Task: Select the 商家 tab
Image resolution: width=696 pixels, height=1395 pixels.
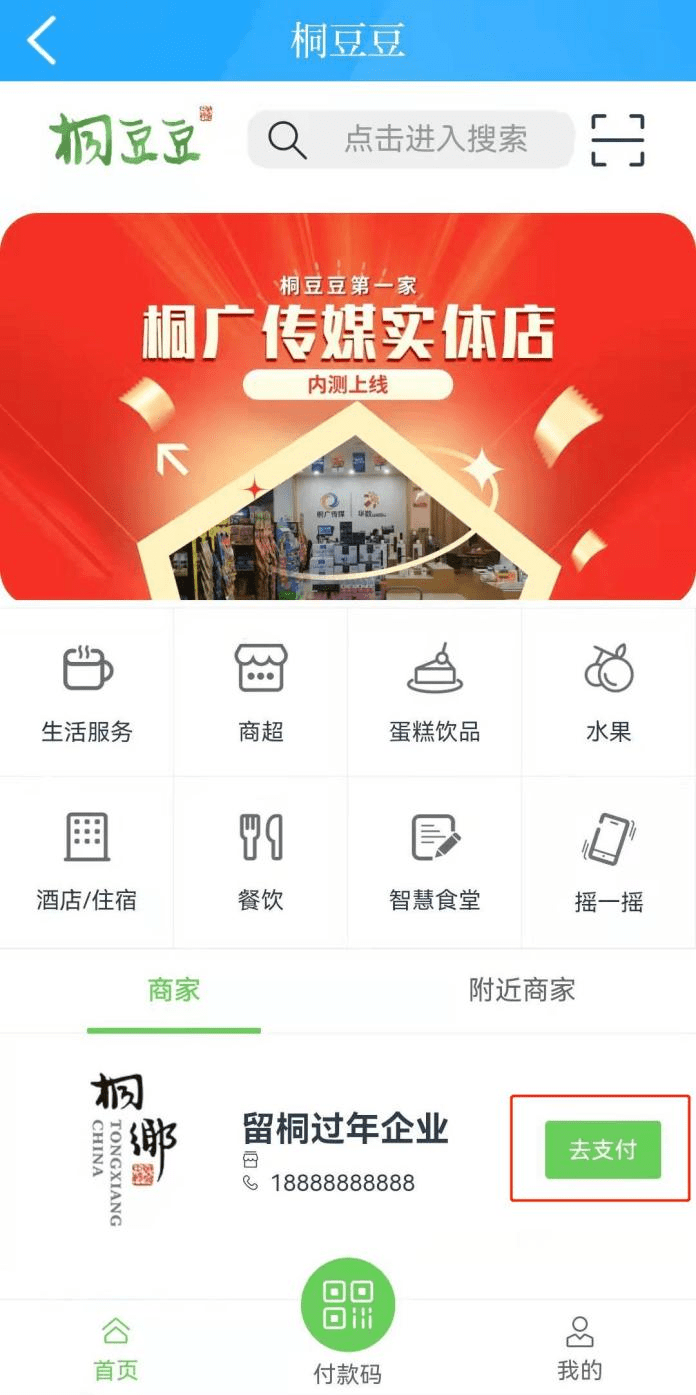Action: 174,990
